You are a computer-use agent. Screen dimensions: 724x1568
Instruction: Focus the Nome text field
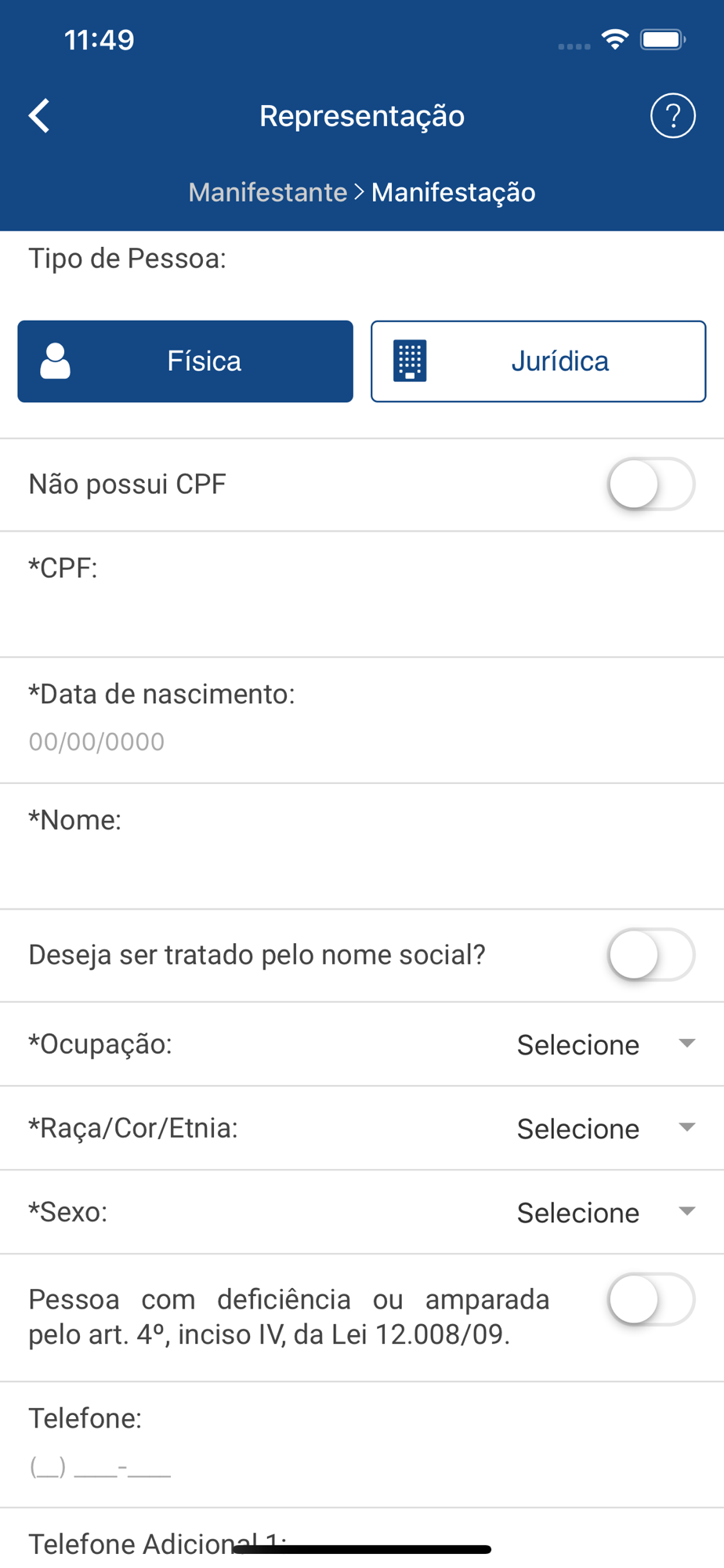point(362,867)
